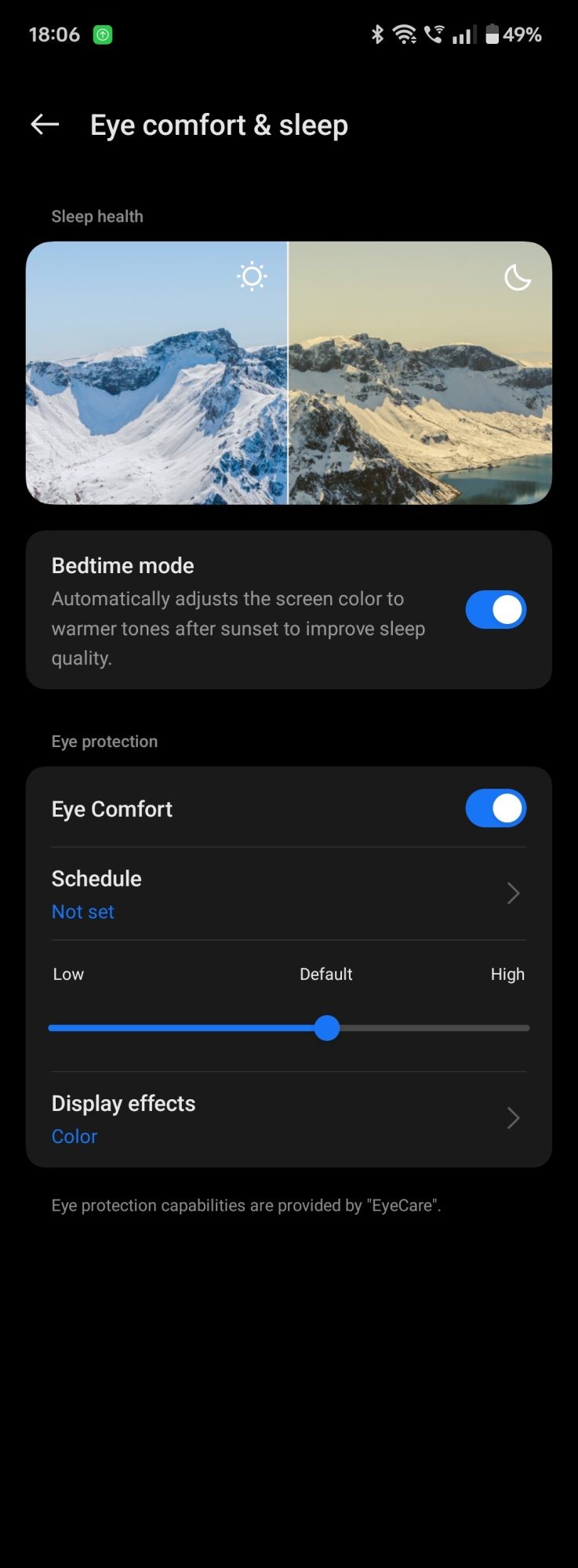Image resolution: width=578 pixels, height=1568 pixels.
Task: Turn off Bedtime mode switch
Action: coord(495,610)
